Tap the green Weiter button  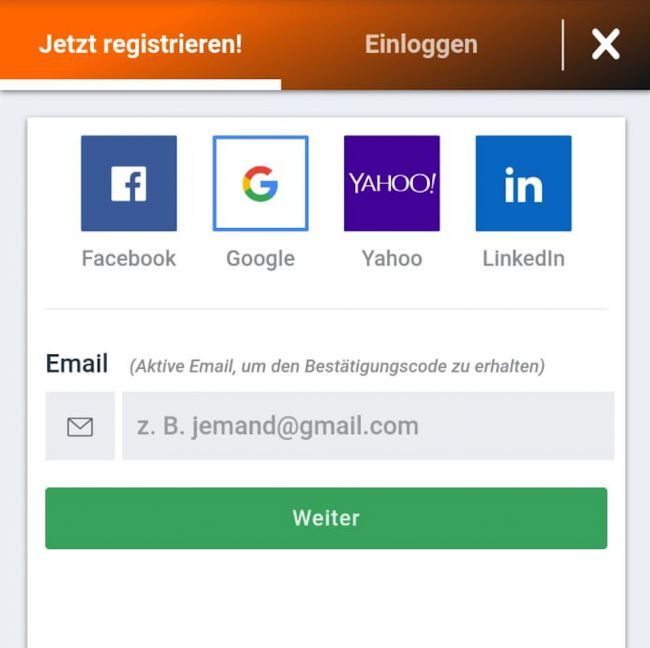pyautogui.click(x=326, y=518)
